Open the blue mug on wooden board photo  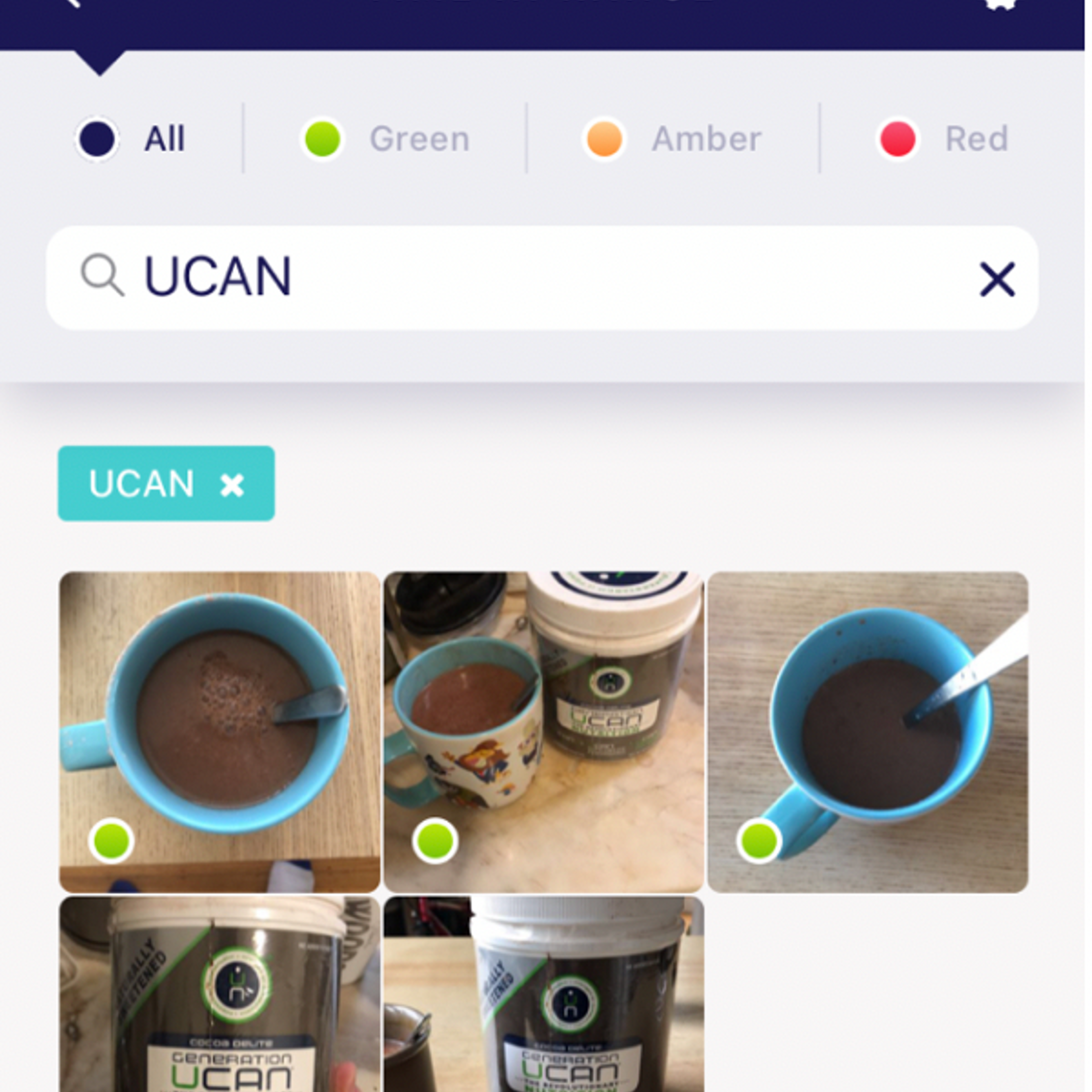pyautogui.click(x=220, y=732)
